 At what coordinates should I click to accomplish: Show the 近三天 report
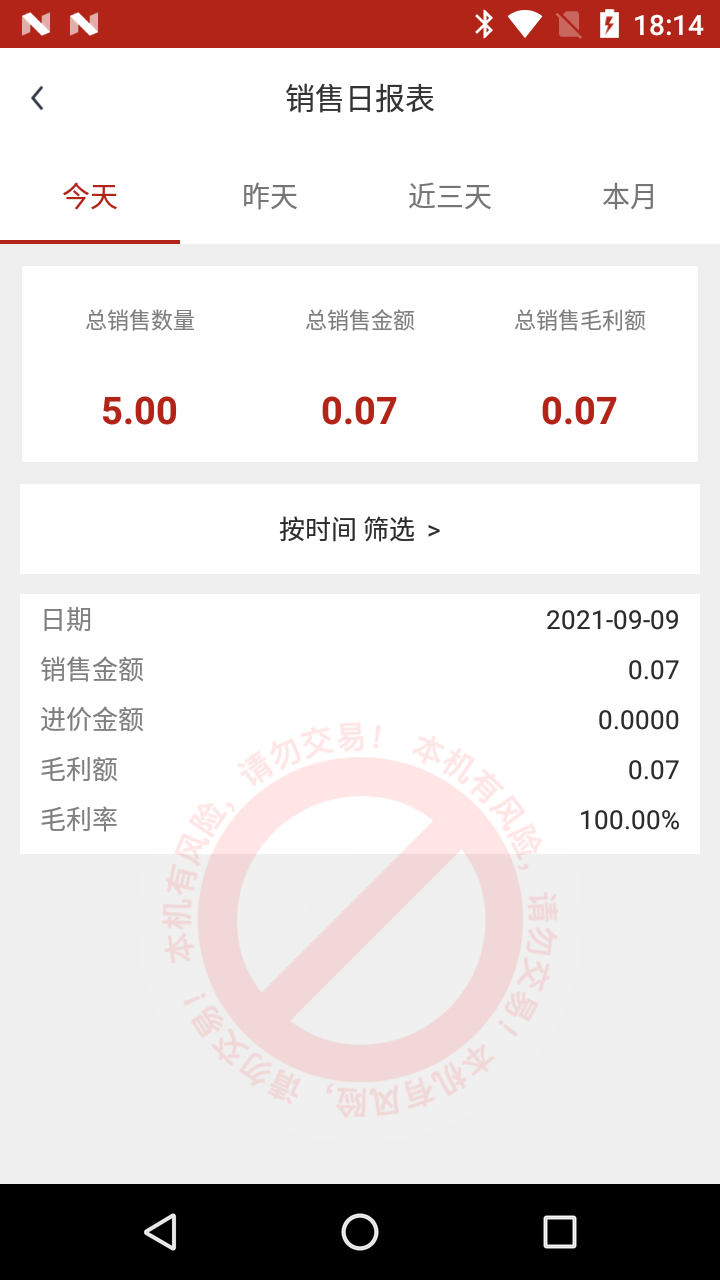coord(450,197)
